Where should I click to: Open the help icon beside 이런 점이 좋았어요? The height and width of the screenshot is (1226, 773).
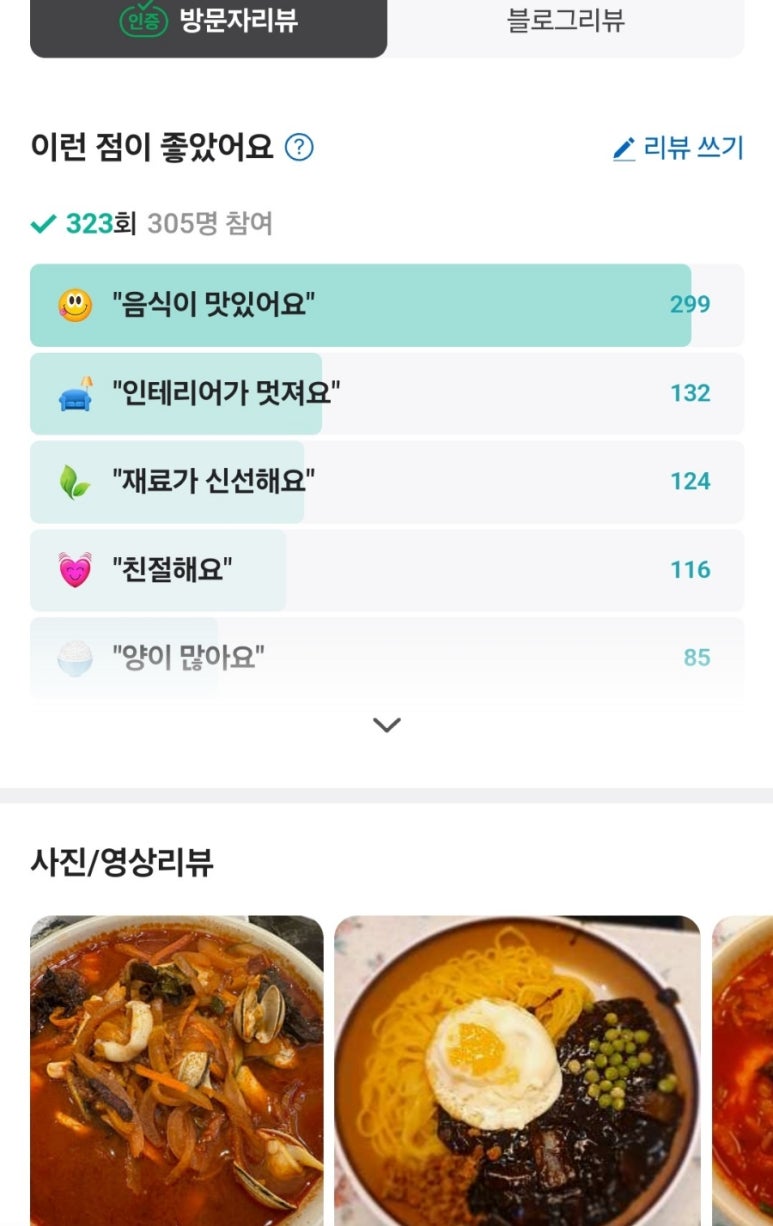tap(299, 148)
